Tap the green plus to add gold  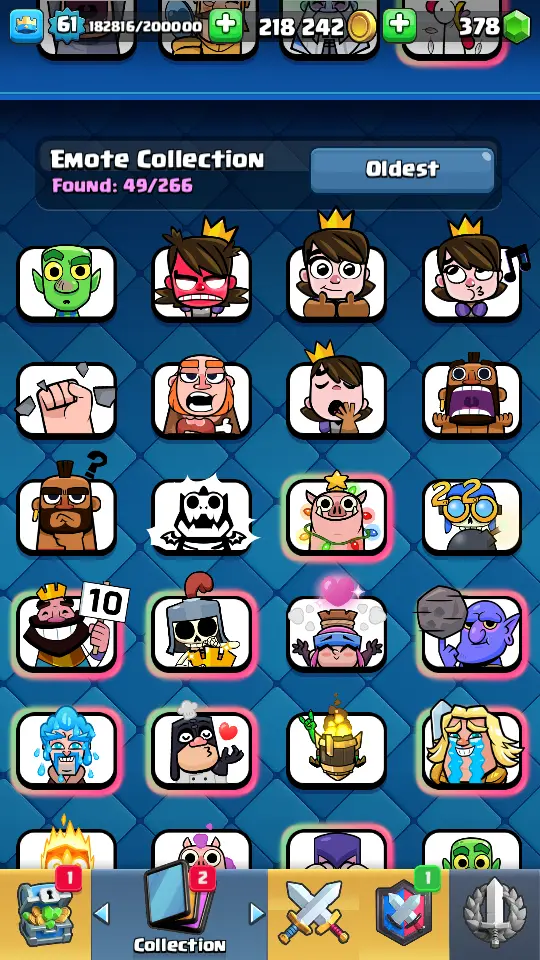click(x=226, y=25)
